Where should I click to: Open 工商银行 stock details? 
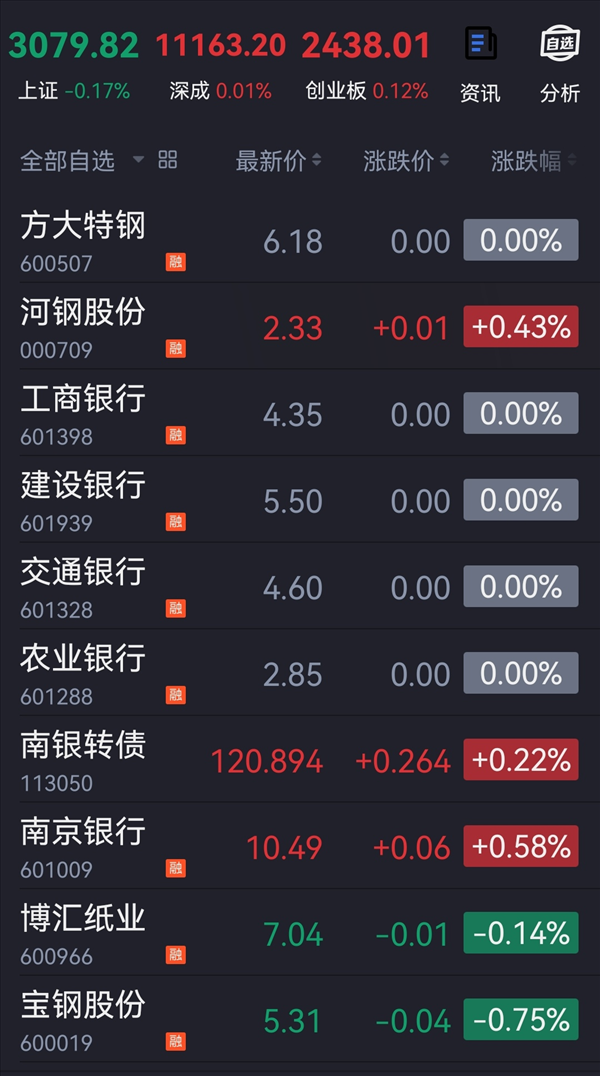tap(300, 412)
